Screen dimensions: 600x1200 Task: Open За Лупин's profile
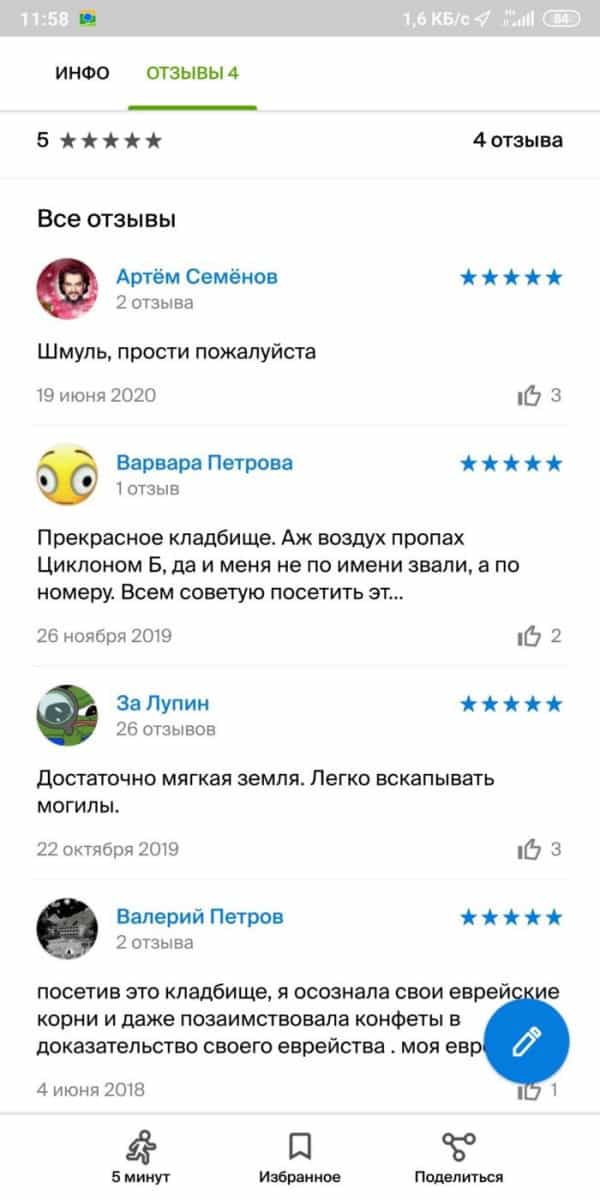click(x=163, y=704)
